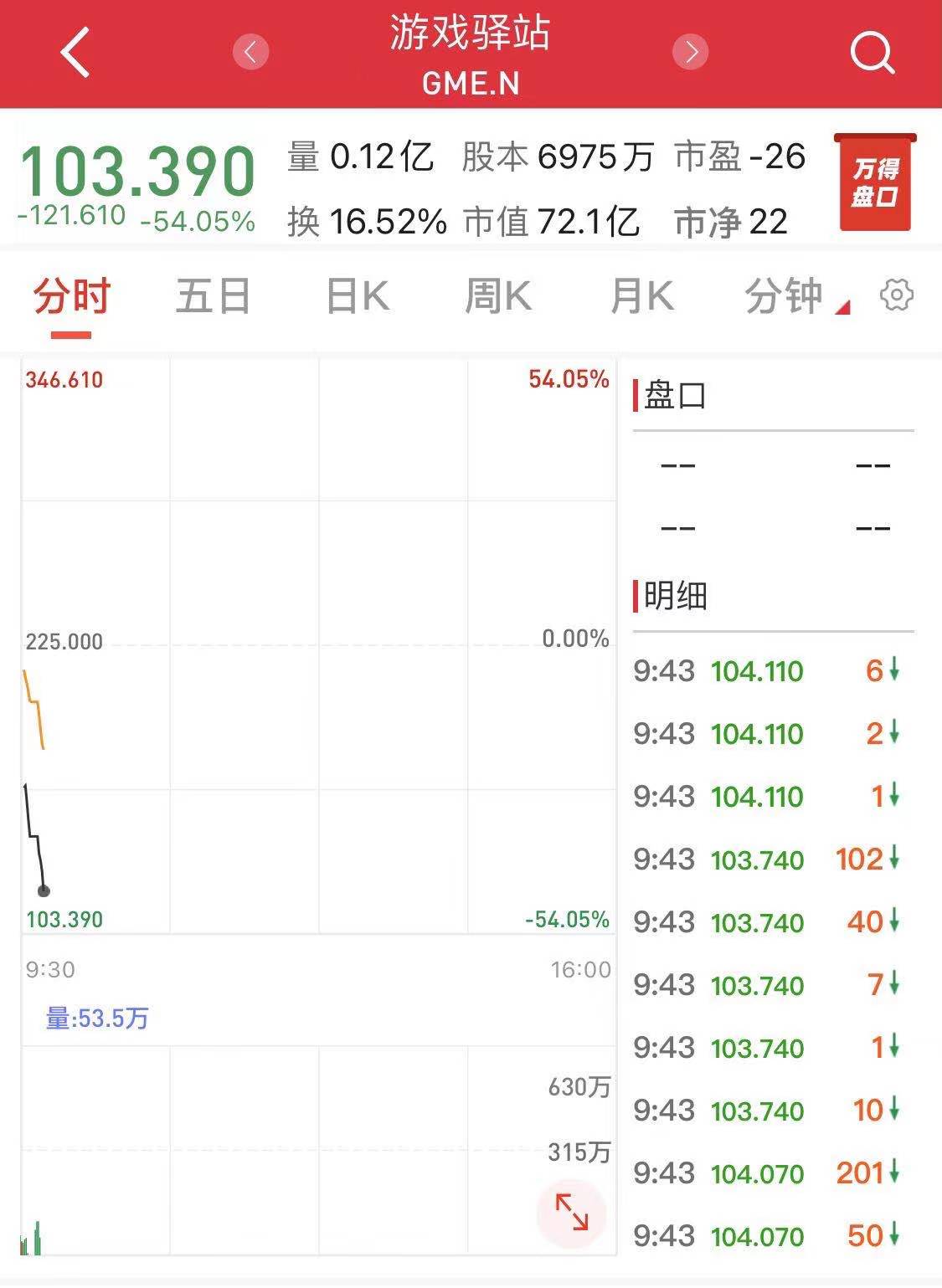Select the current 分时 tab
Screen dimensions: 942x1288
point(70,295)
